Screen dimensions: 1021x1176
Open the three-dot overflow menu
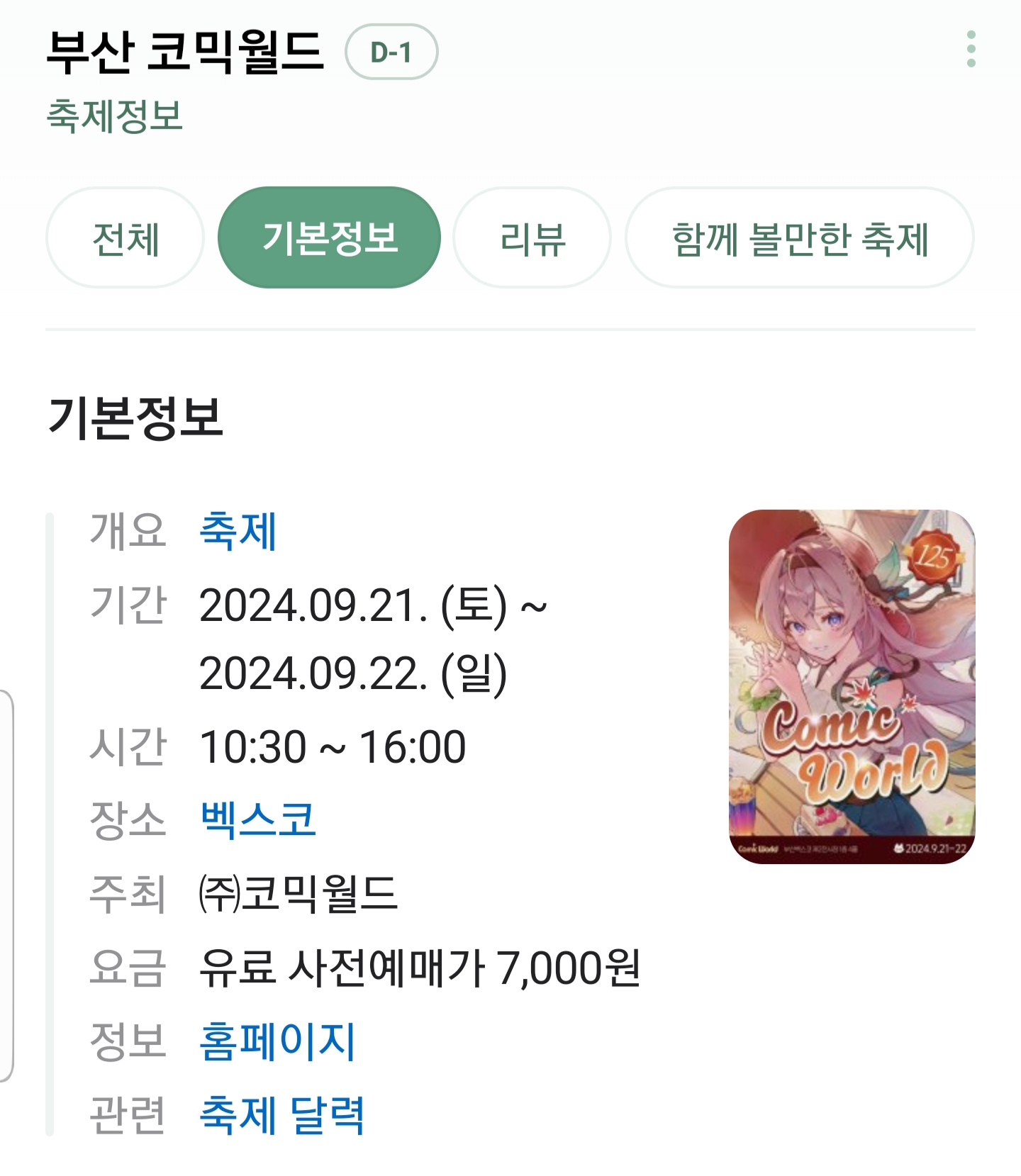(x=971, y=50)
